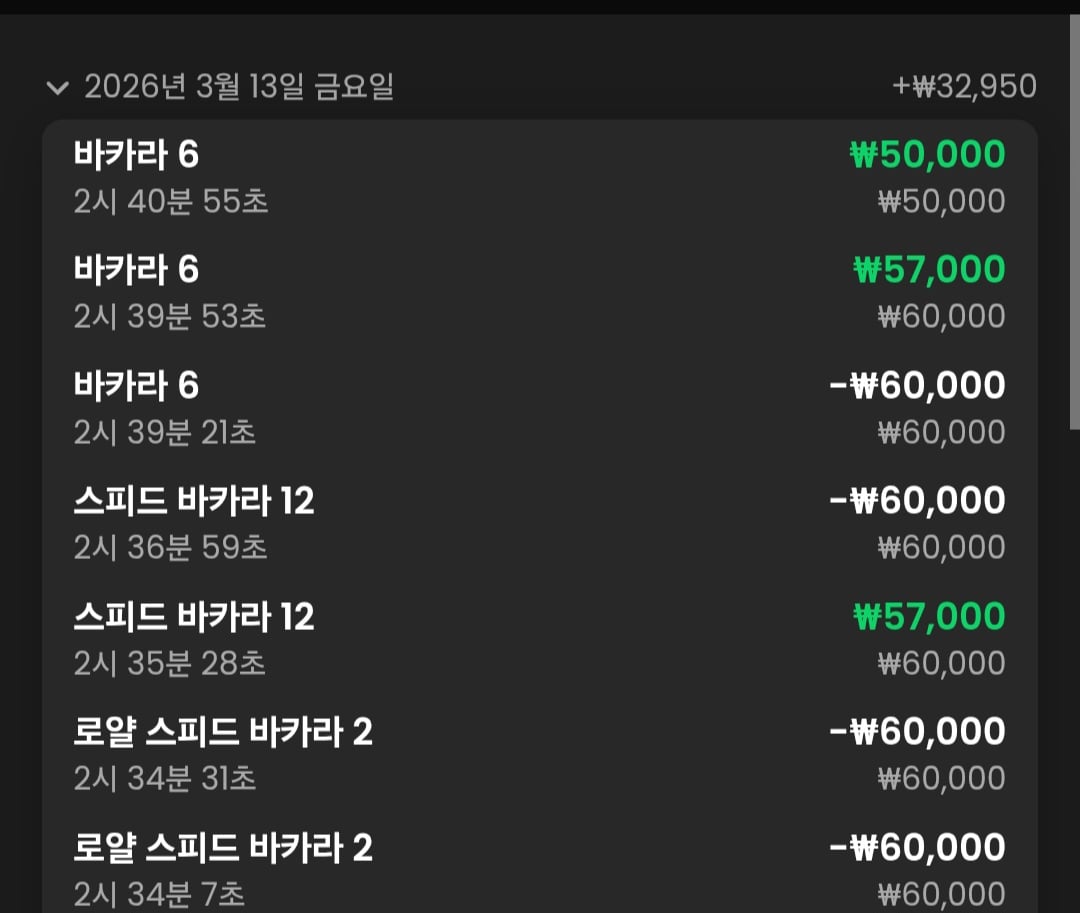Open the 바카라 6 entry at 2시 40분 55초
Viewport: 1080px width, 913px height.
click(540, 178)
